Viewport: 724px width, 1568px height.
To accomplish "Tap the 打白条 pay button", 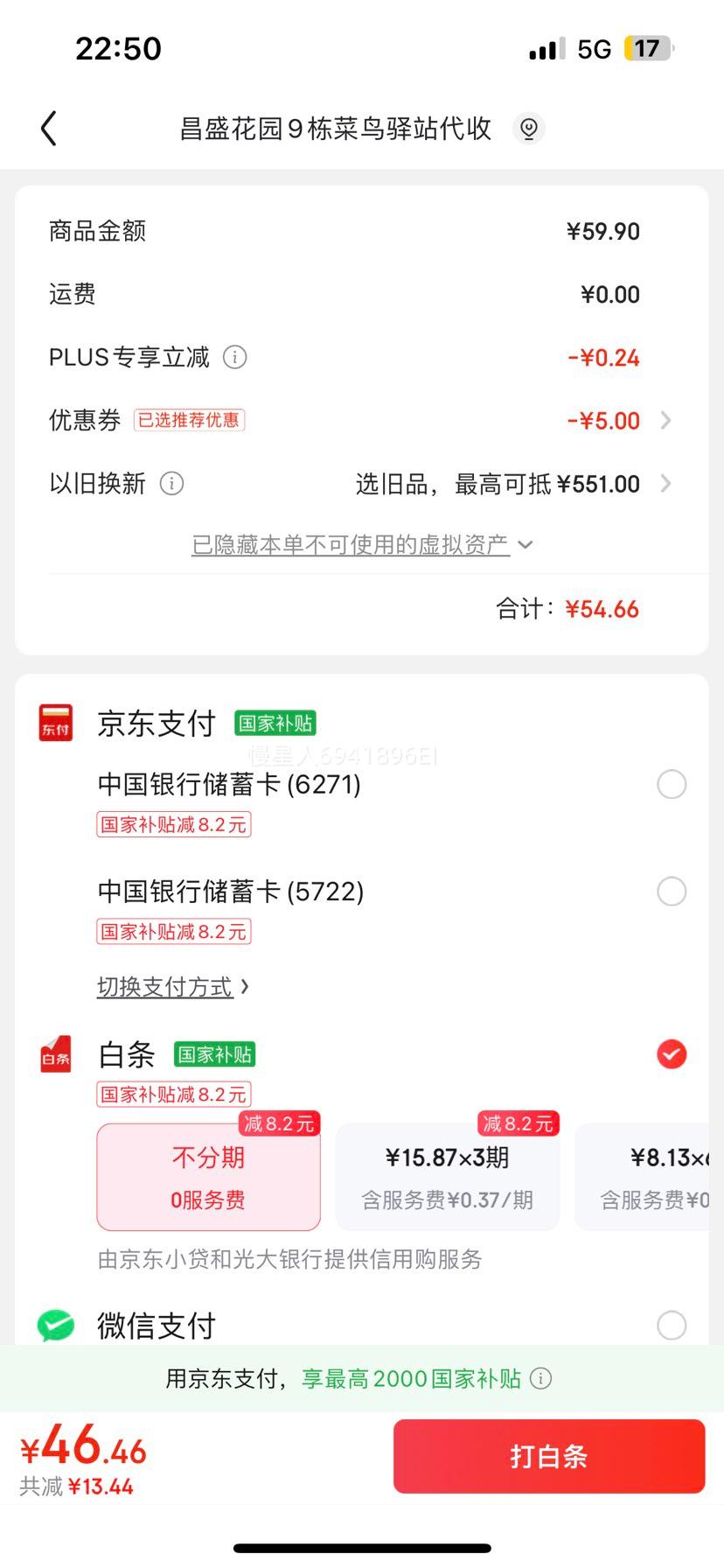I will [x=549, y=1456].
